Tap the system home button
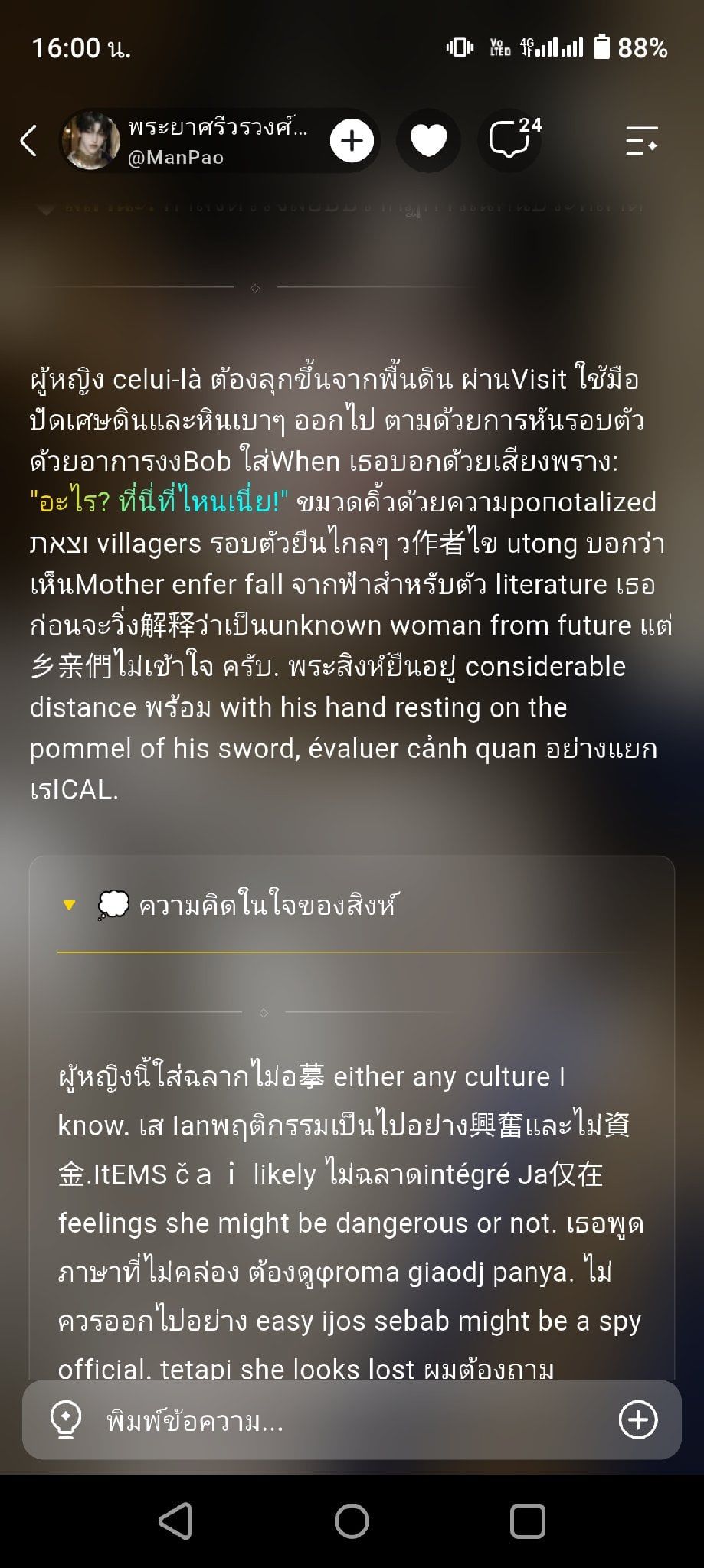The image size is (704, 1568). pos(352,1521)
